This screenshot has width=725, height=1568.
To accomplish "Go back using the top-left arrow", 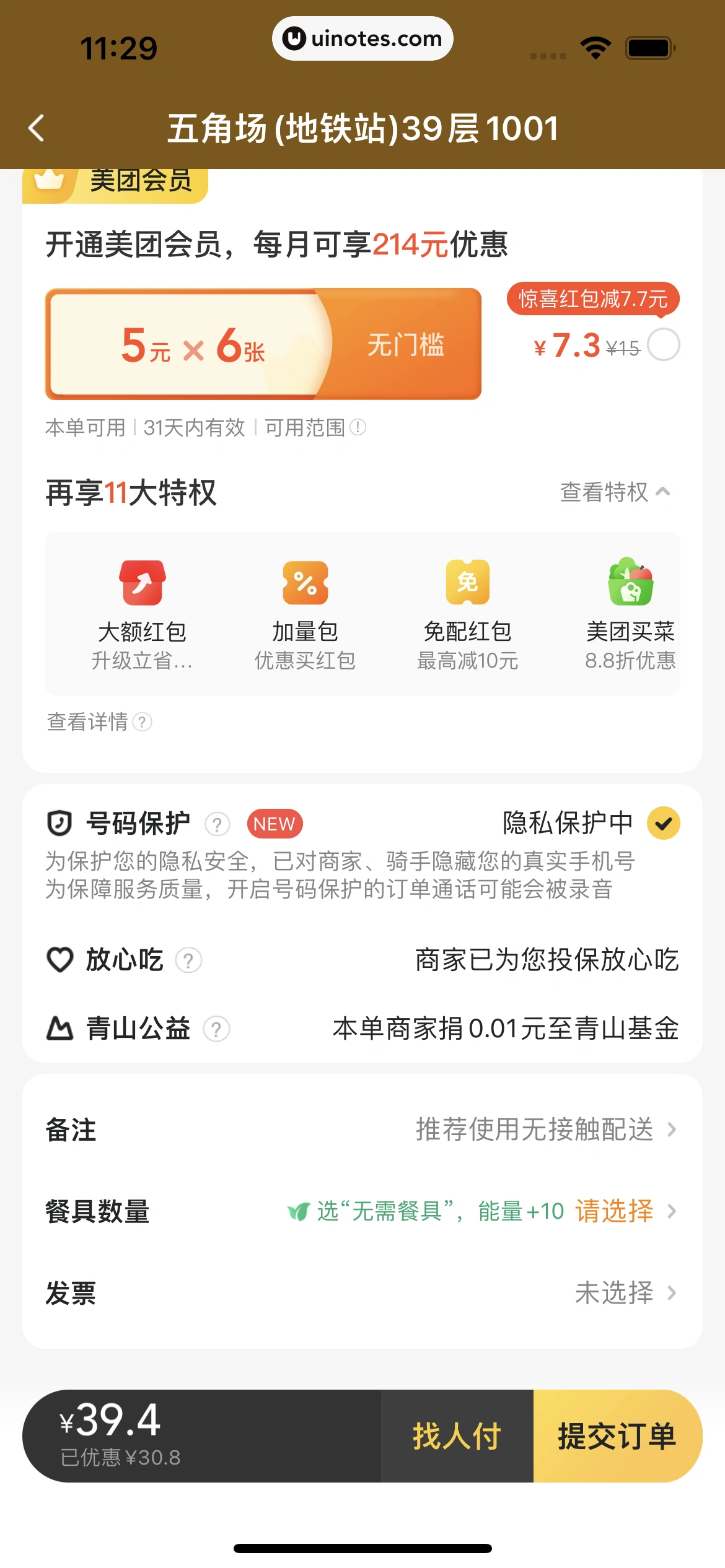I will (x=37, y=128).
